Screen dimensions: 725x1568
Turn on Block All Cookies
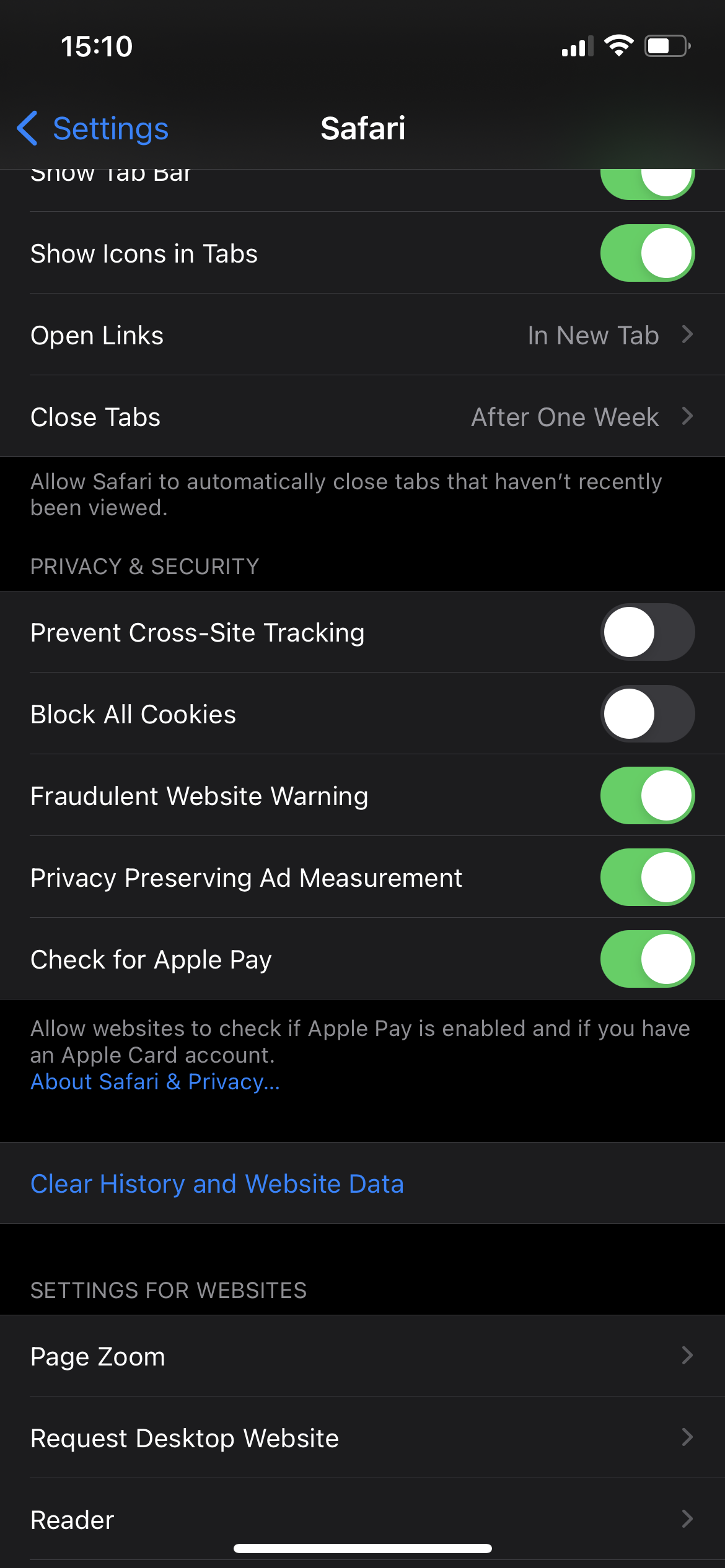(647, 714)
